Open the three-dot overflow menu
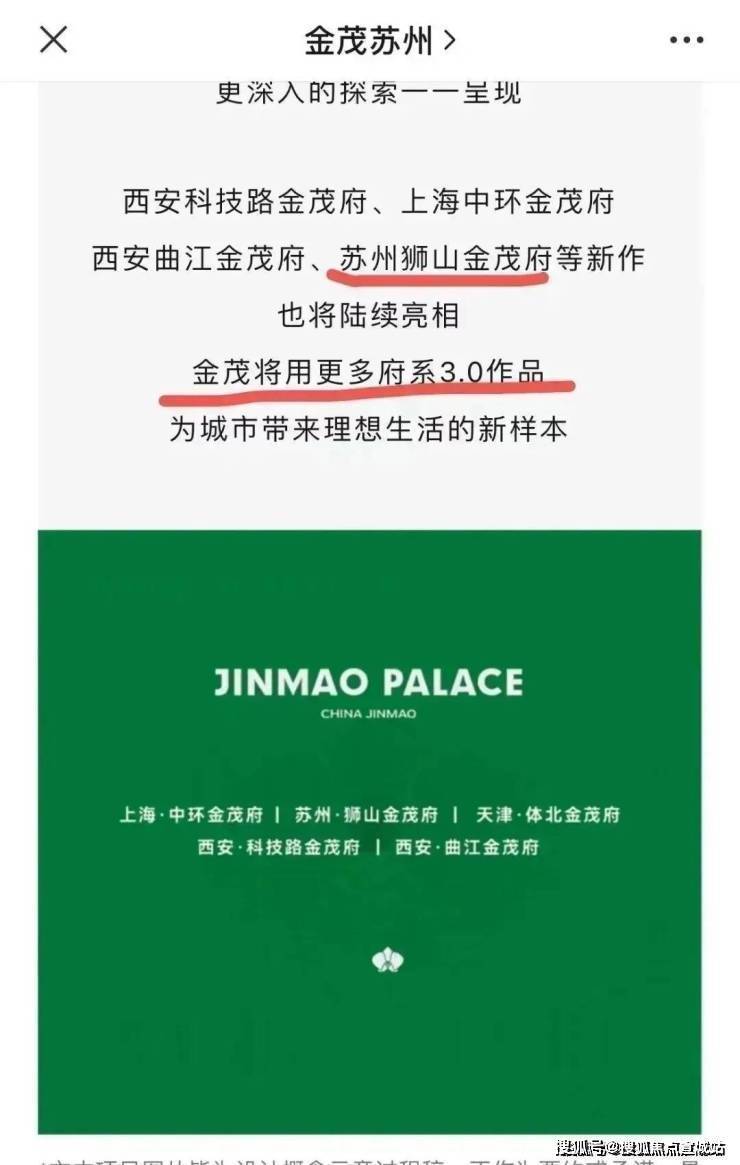This screenshot has width=740, height=1165. (x=686, y=41)
